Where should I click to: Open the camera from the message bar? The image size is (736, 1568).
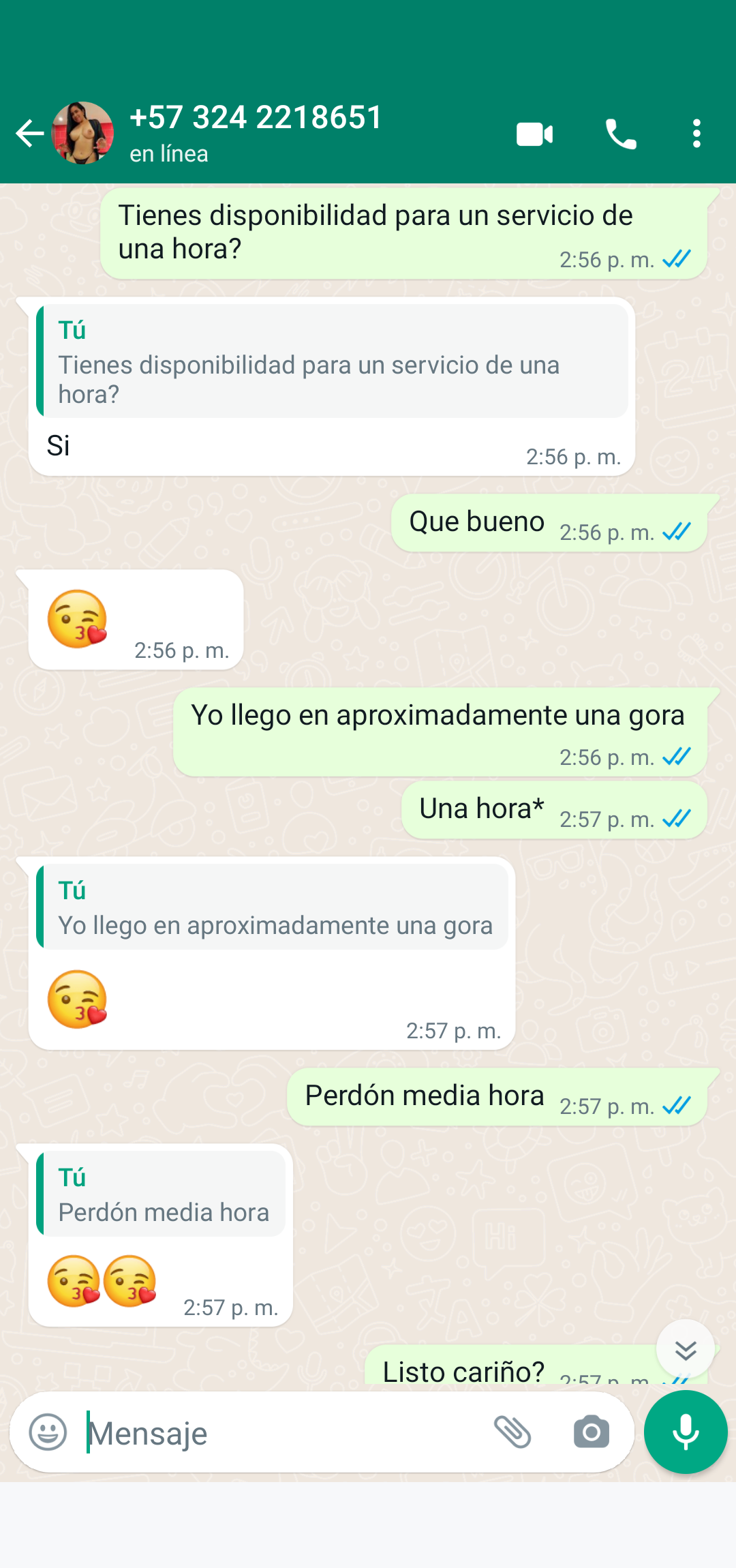click(592, 1432)
